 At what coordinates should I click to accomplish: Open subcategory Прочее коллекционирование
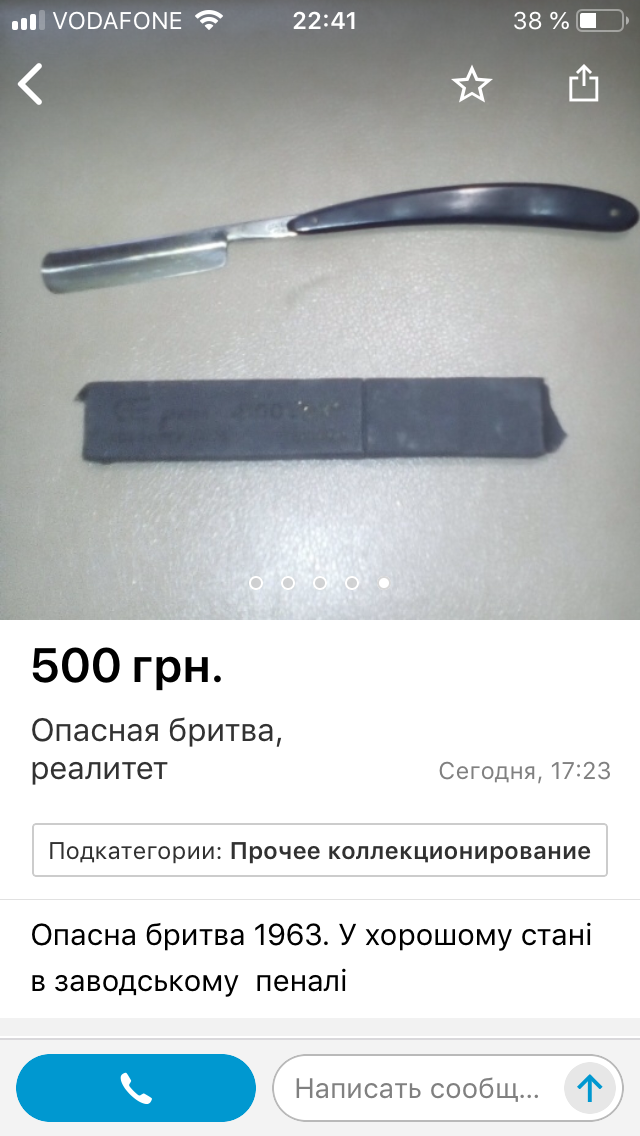(320, 851)
